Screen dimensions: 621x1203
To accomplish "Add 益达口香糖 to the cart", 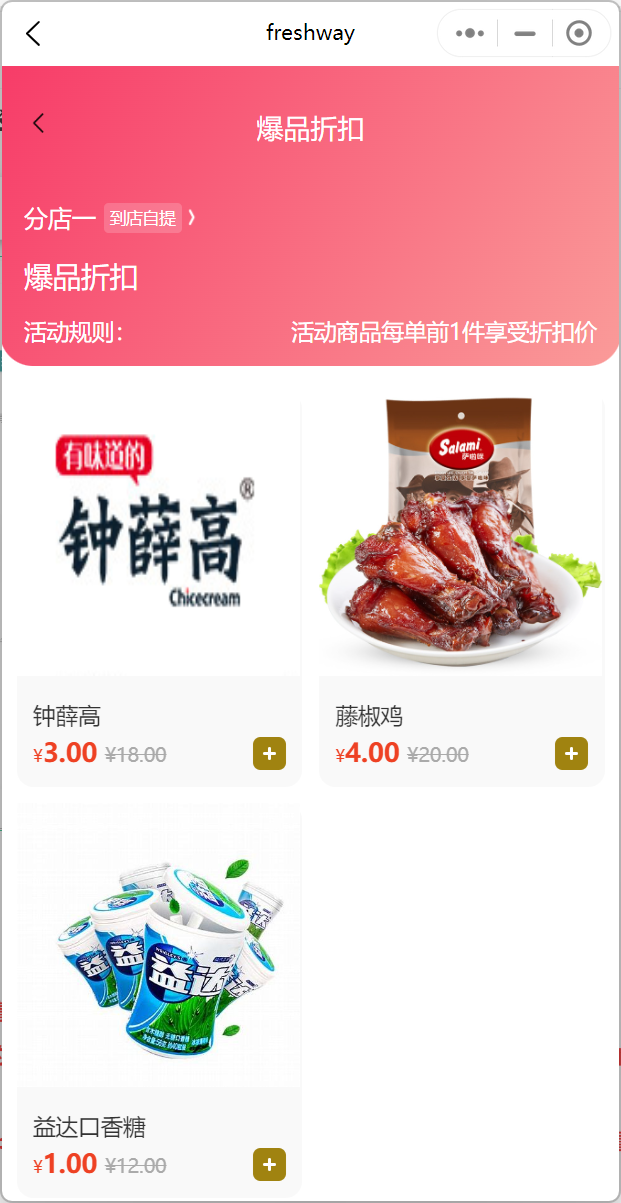I will click(x=269, y=1165).
